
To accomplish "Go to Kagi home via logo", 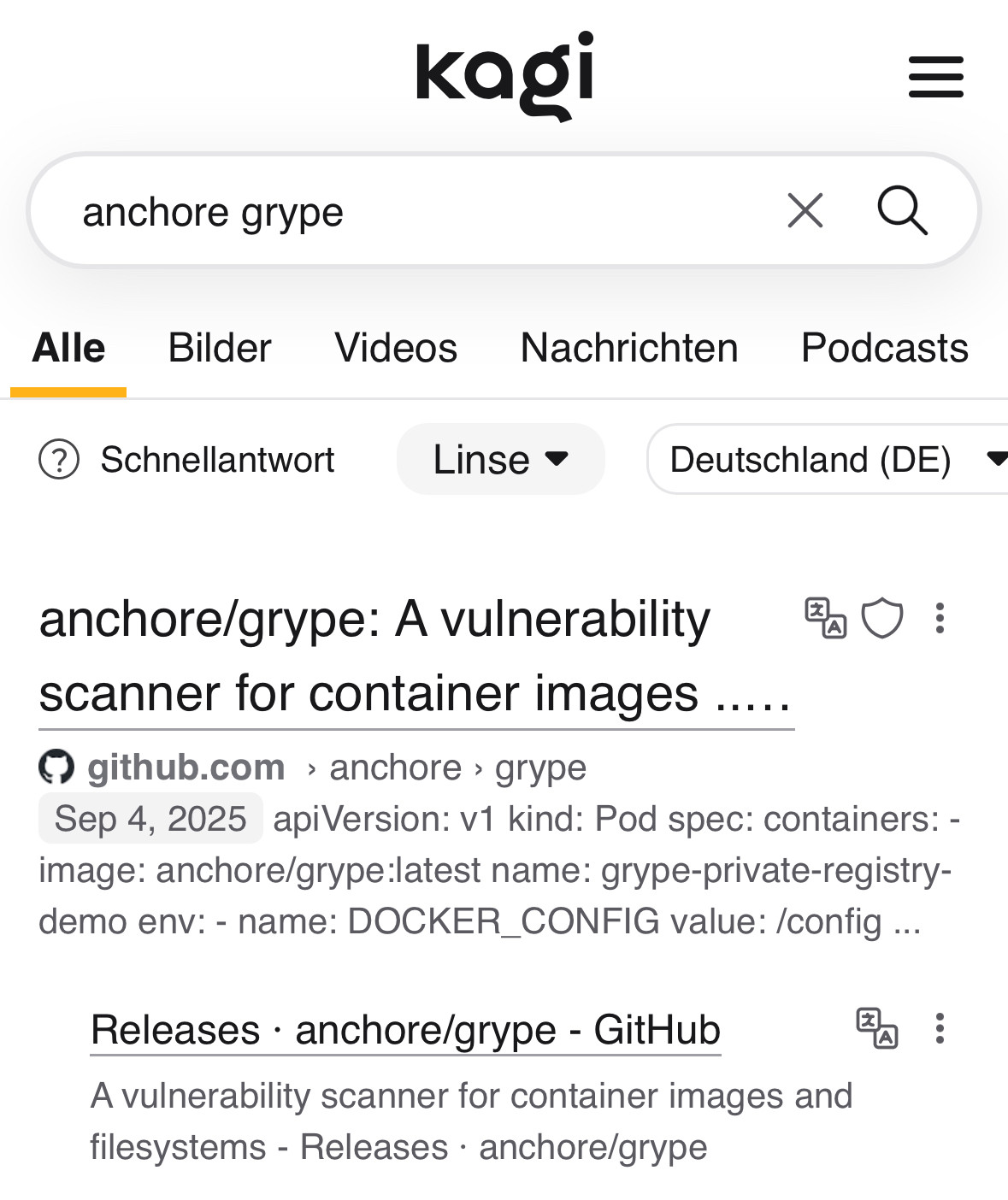I will click(x=504, y=75).
